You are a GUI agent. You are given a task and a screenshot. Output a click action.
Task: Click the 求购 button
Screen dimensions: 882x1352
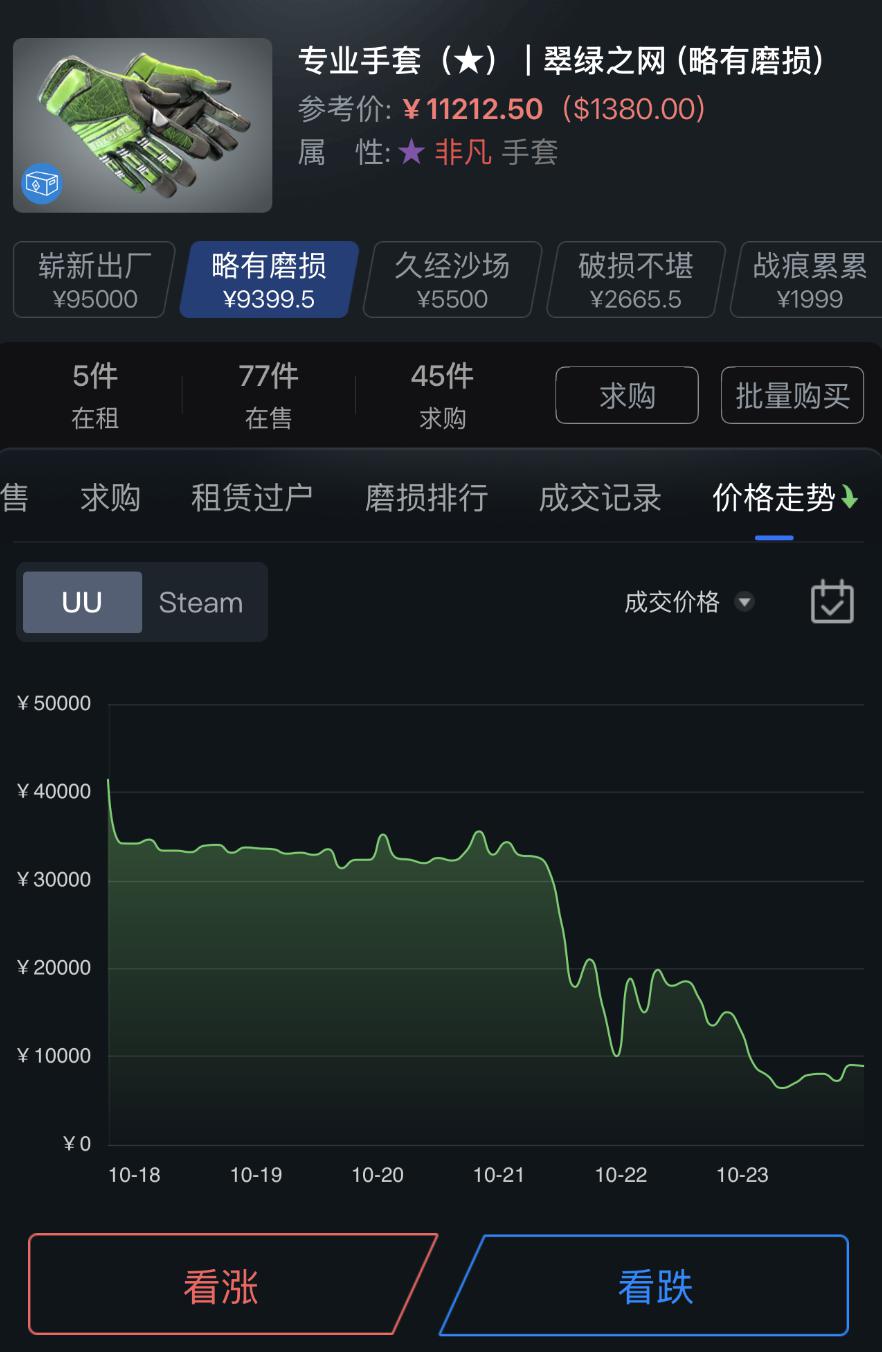[x=626, y=395]
